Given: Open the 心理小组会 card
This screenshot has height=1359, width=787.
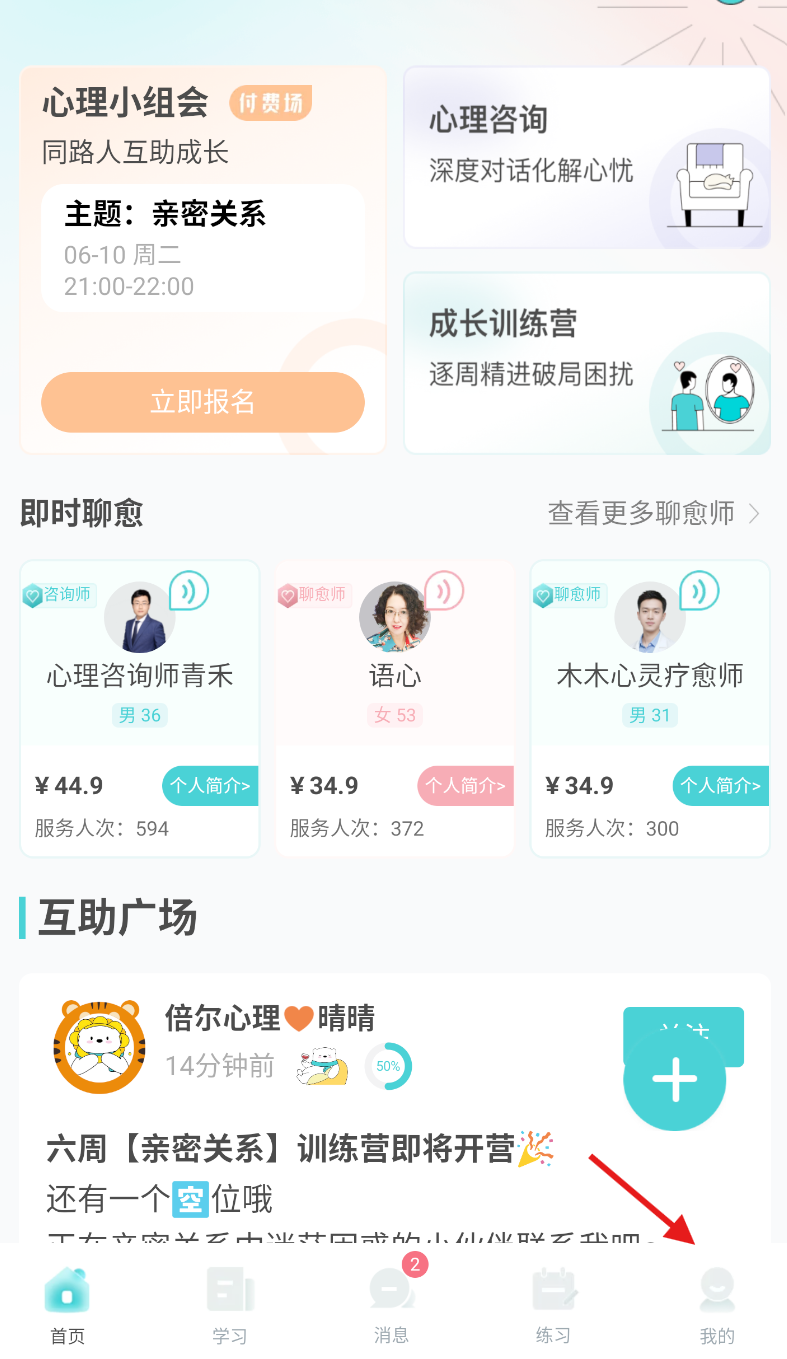Looking at the screenshot, I should pyautogui.click(x=203, y=260).
